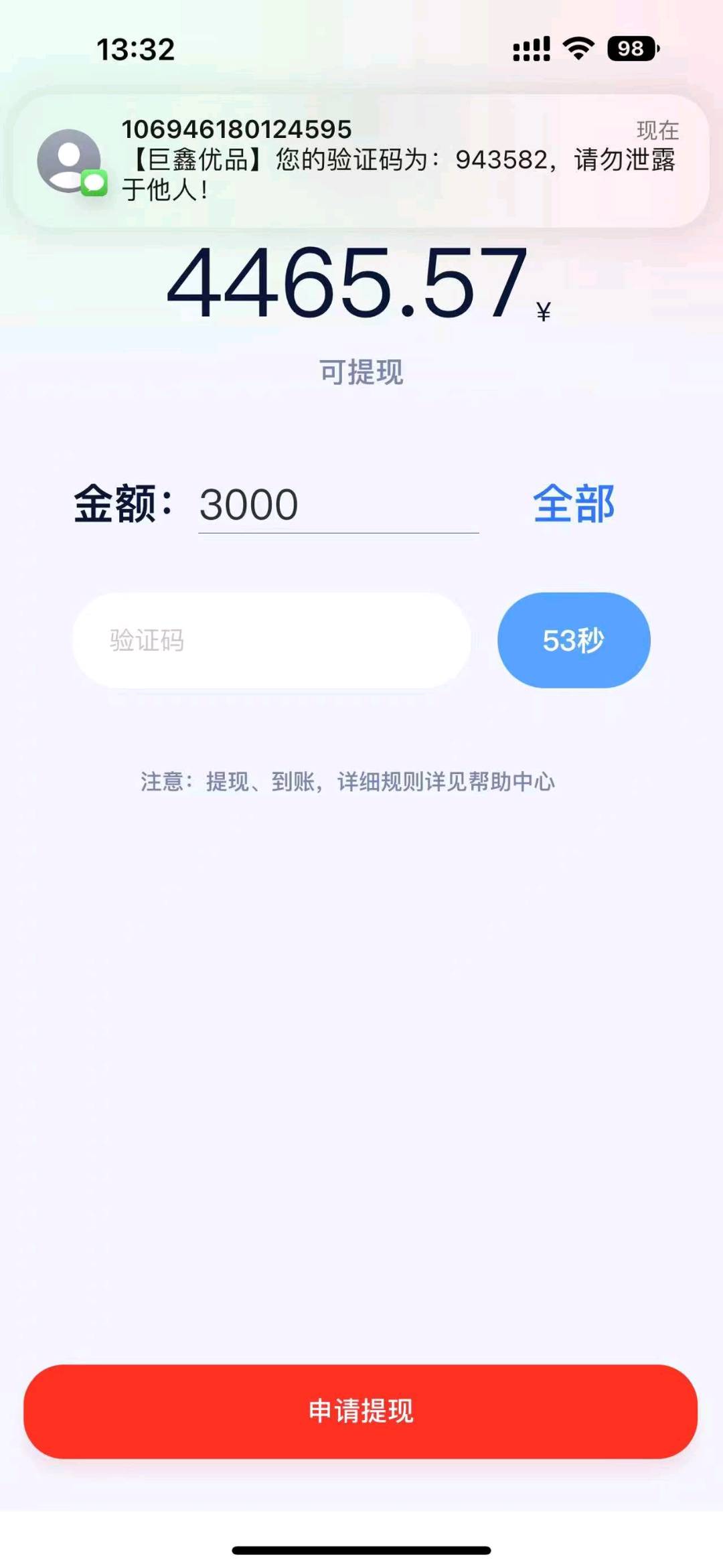The width and height of the screenshot is (723, 1568).
Task: Select 全部 to withdraw the full amount
Action: pos(574,504)
